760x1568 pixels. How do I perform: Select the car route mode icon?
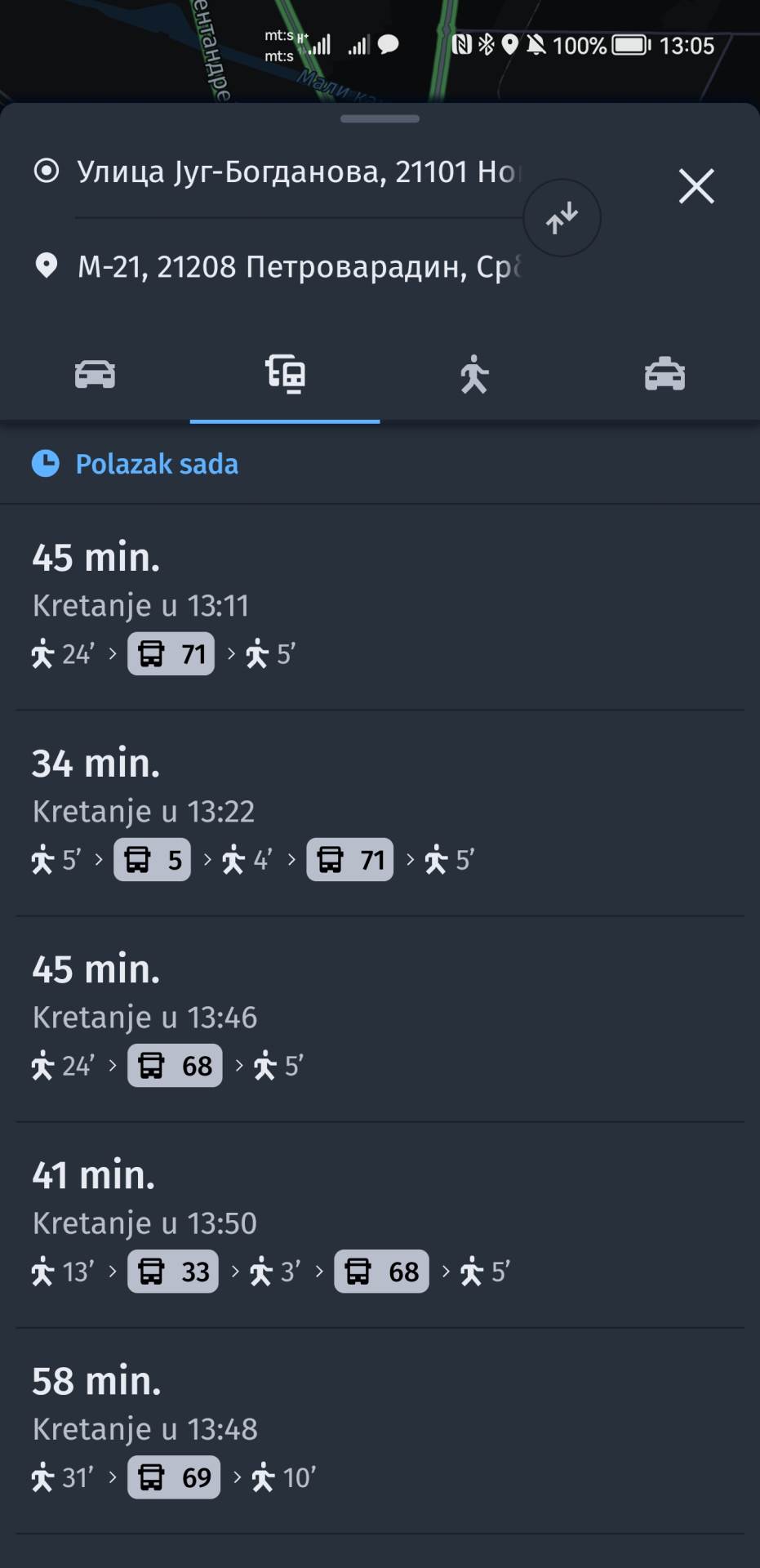pyautogui.click(x=95, y=373)
